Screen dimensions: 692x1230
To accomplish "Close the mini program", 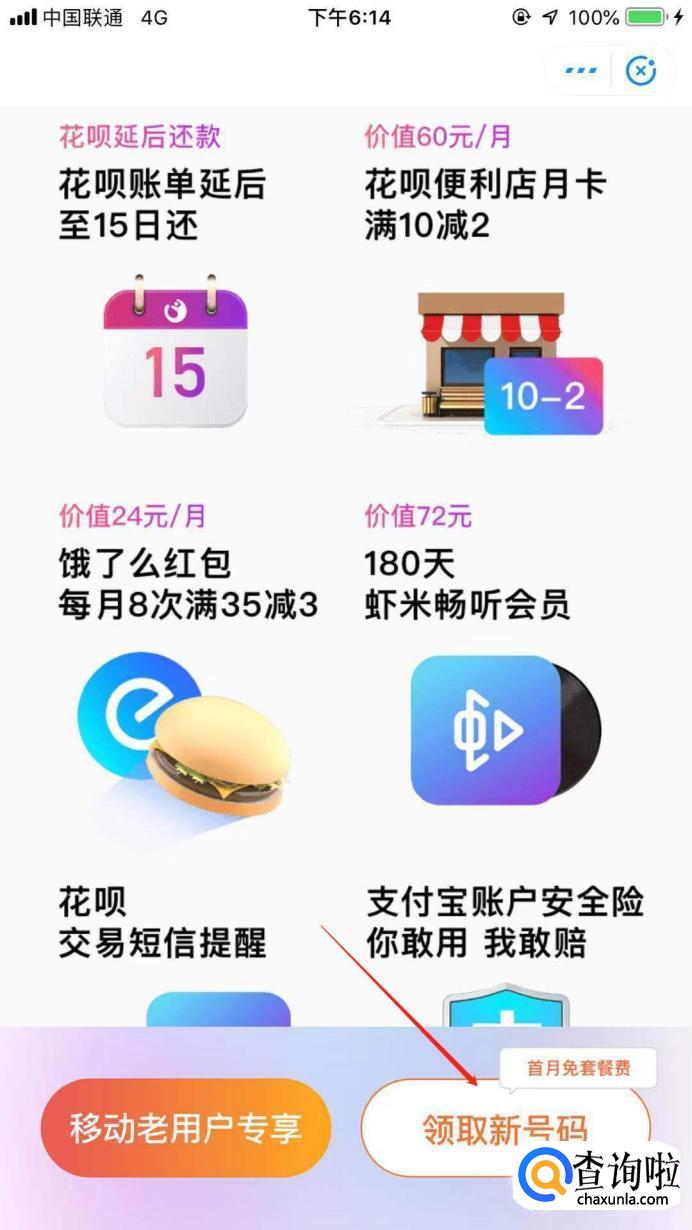I will click(640, 71).
